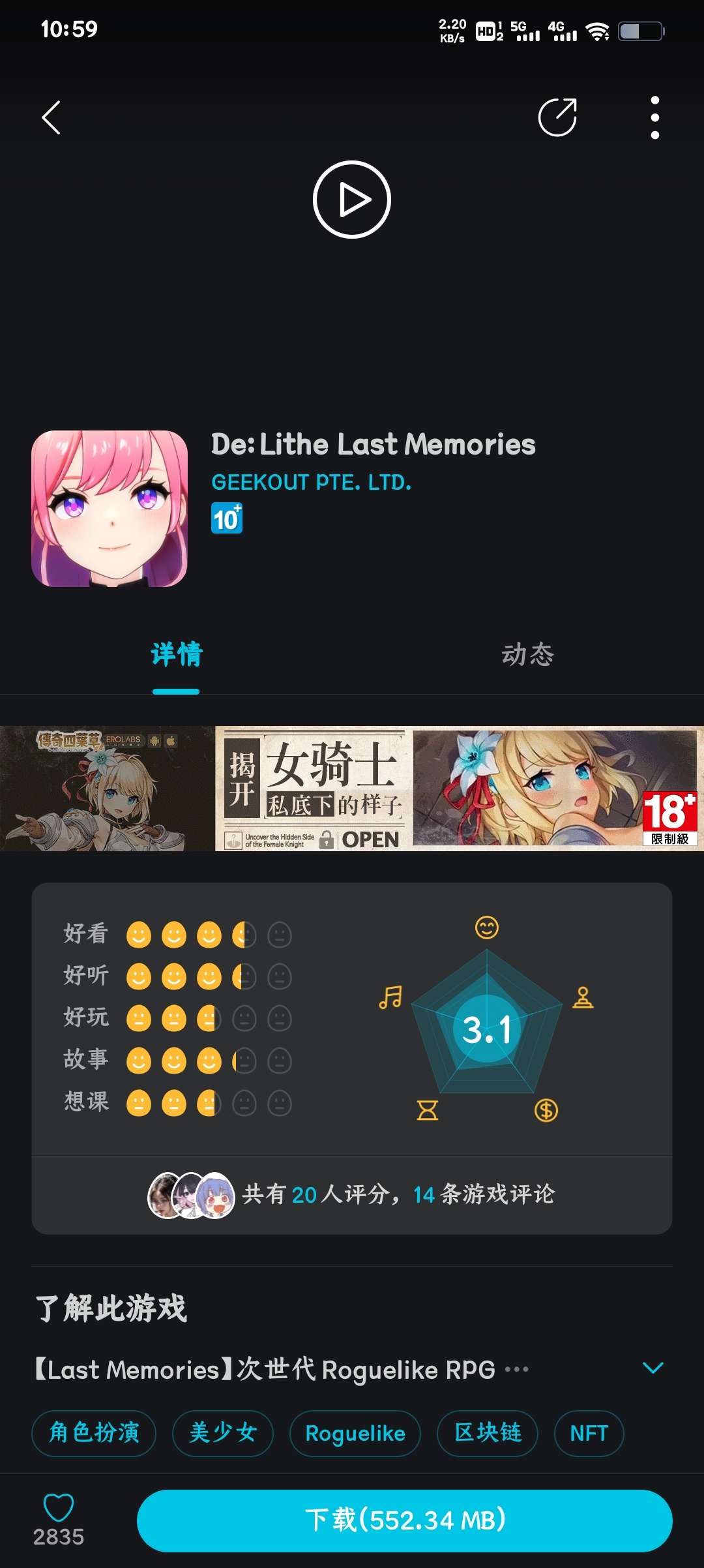Play the game preview video
The height and width of the screenshot is (1568, 704).
pos(352,200)
